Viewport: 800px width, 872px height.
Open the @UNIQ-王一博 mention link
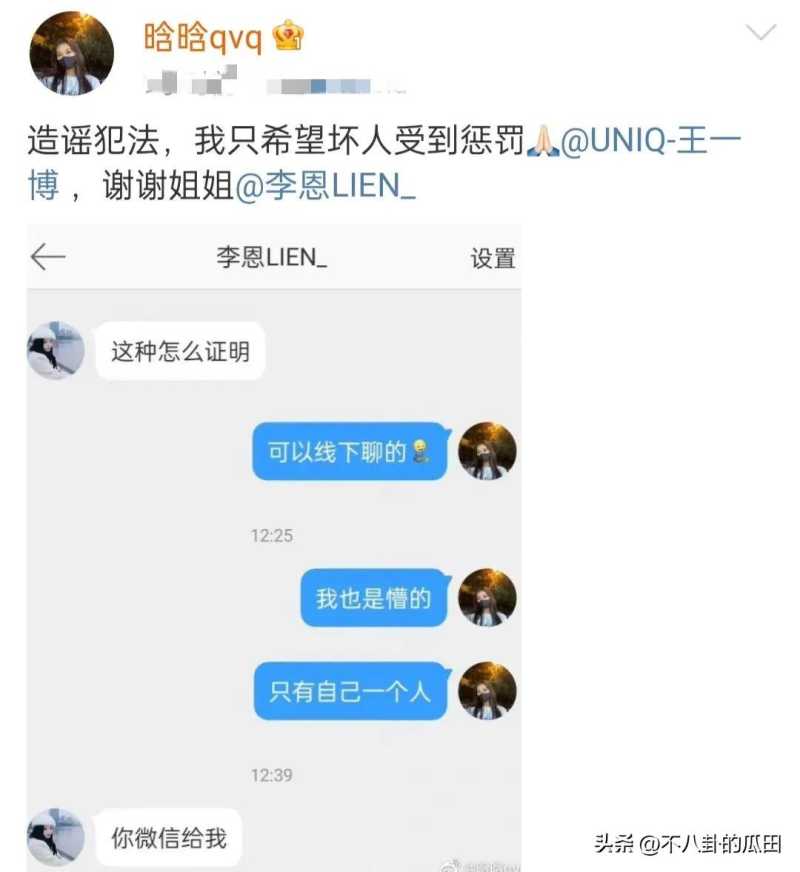(650, 141)
